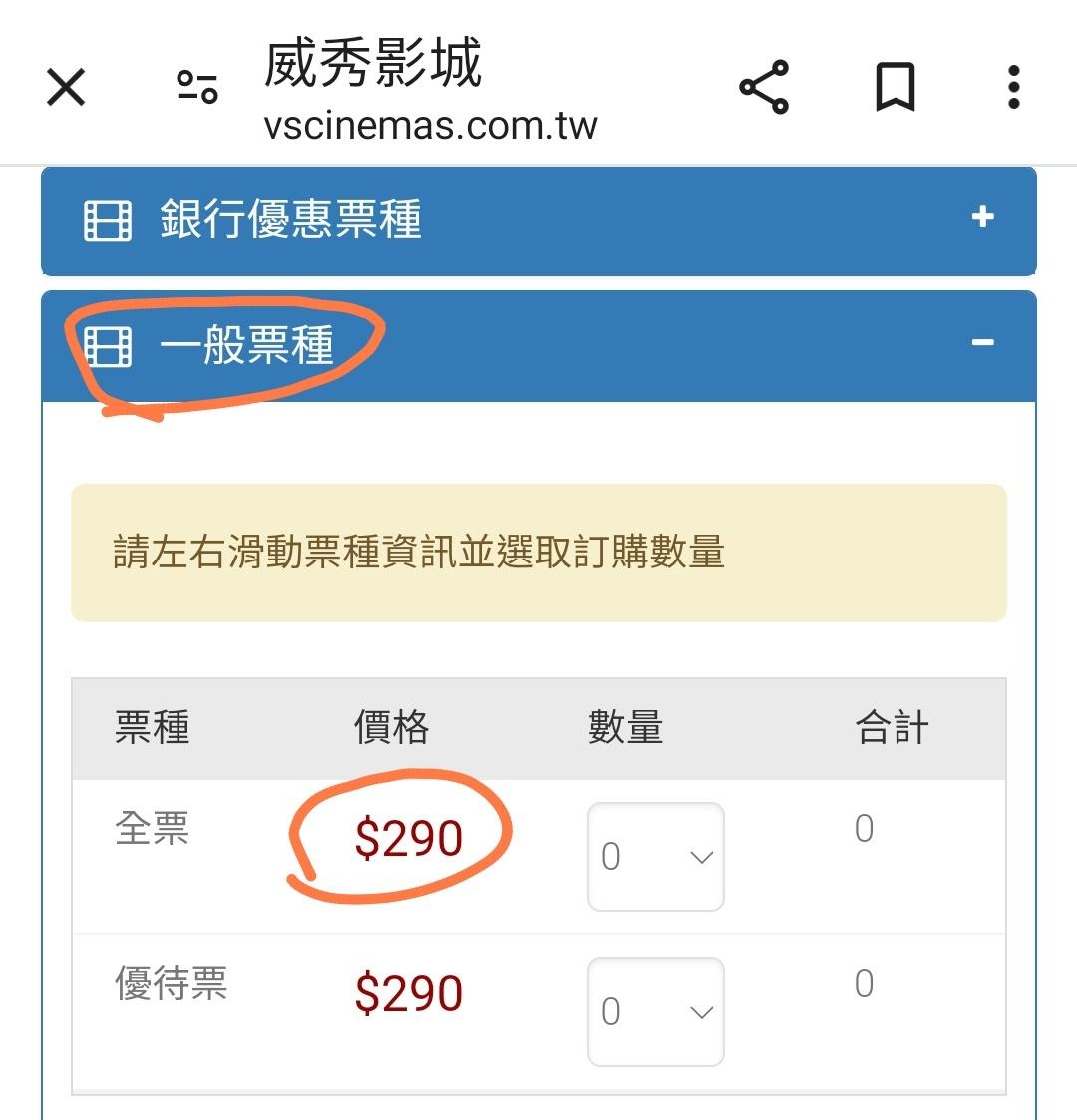Open quantity dropdown for 全票
The height and width of the screenshot is (1120, 1077).
coord(656,857)
